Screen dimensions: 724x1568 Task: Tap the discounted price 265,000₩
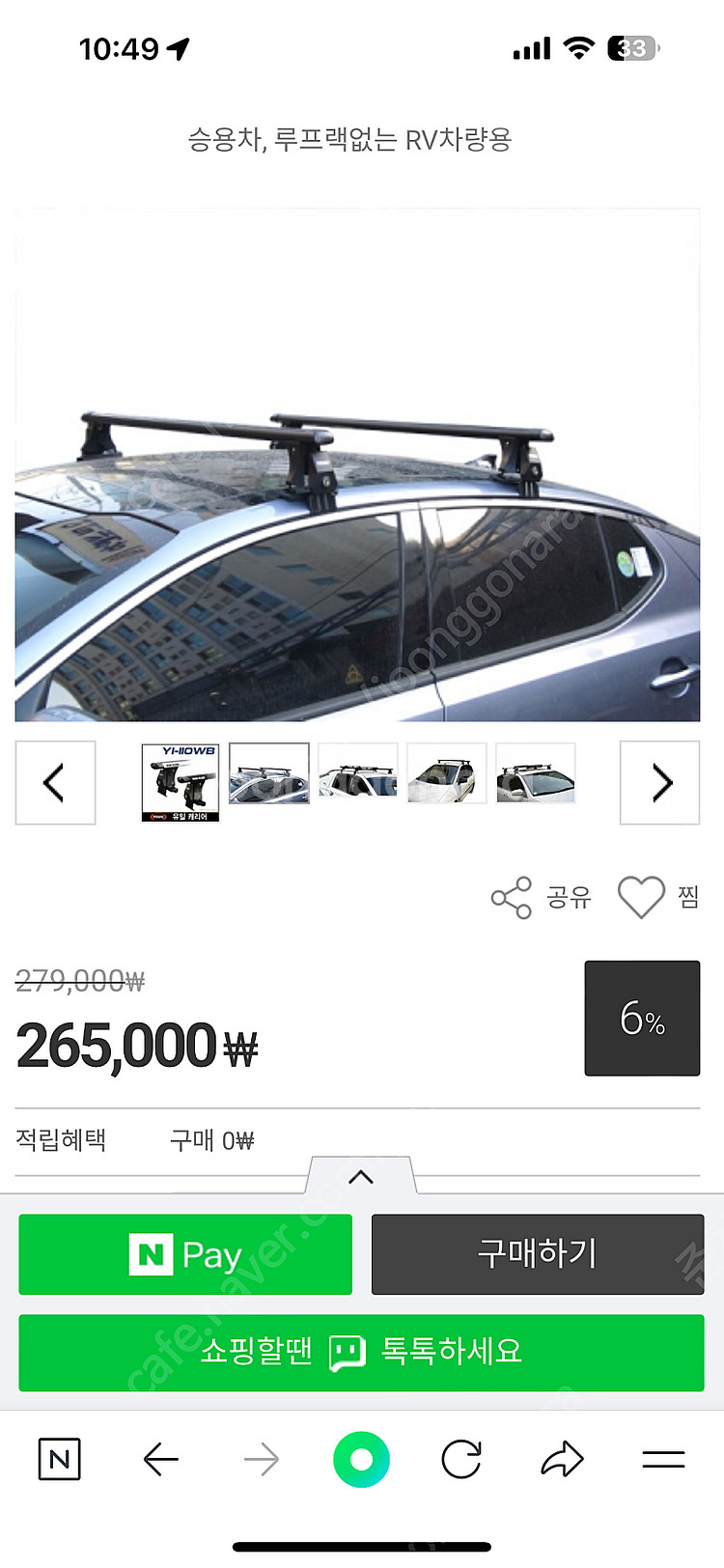tap(135, 1044)
